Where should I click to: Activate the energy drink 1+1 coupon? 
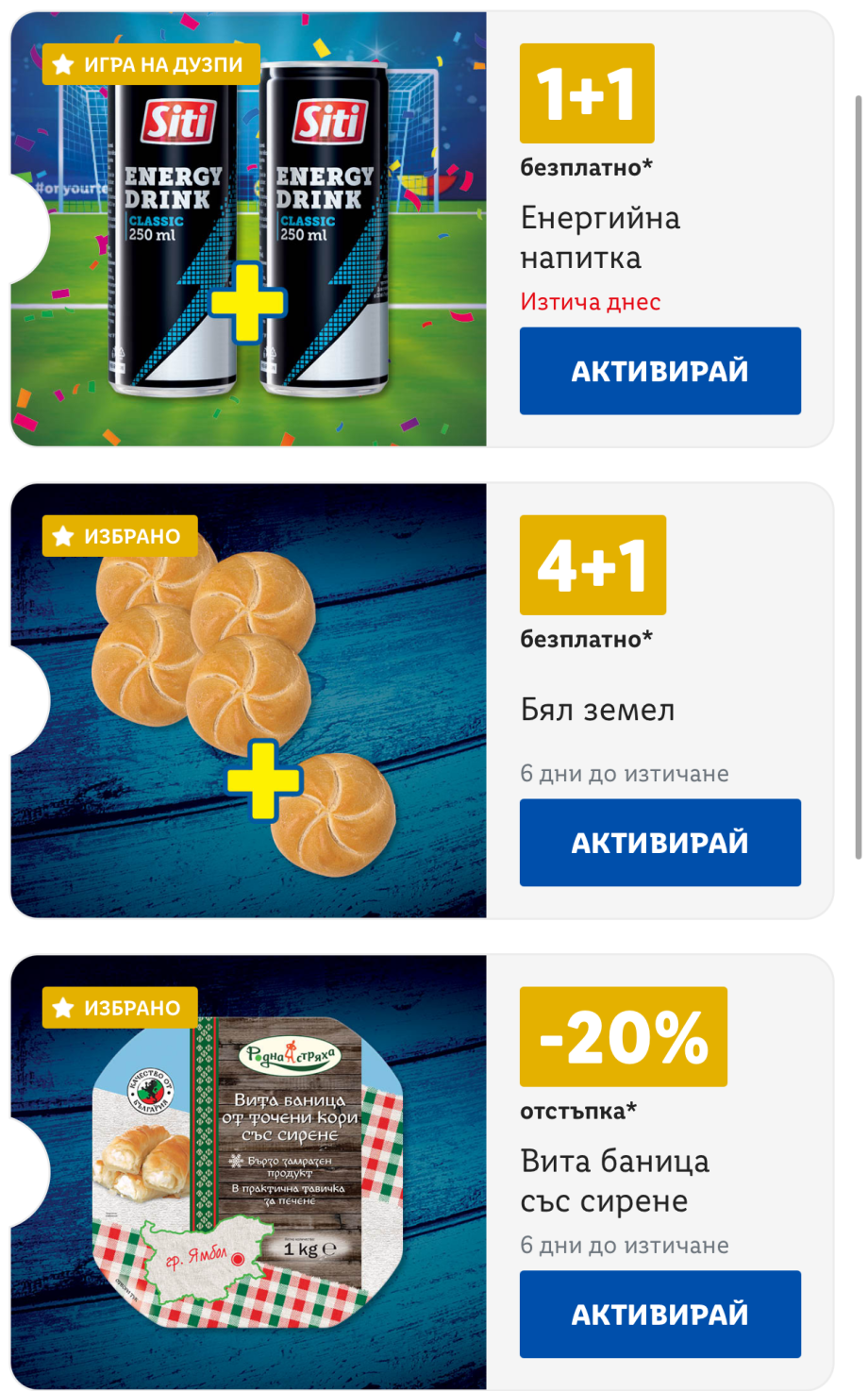coord(659,371)
